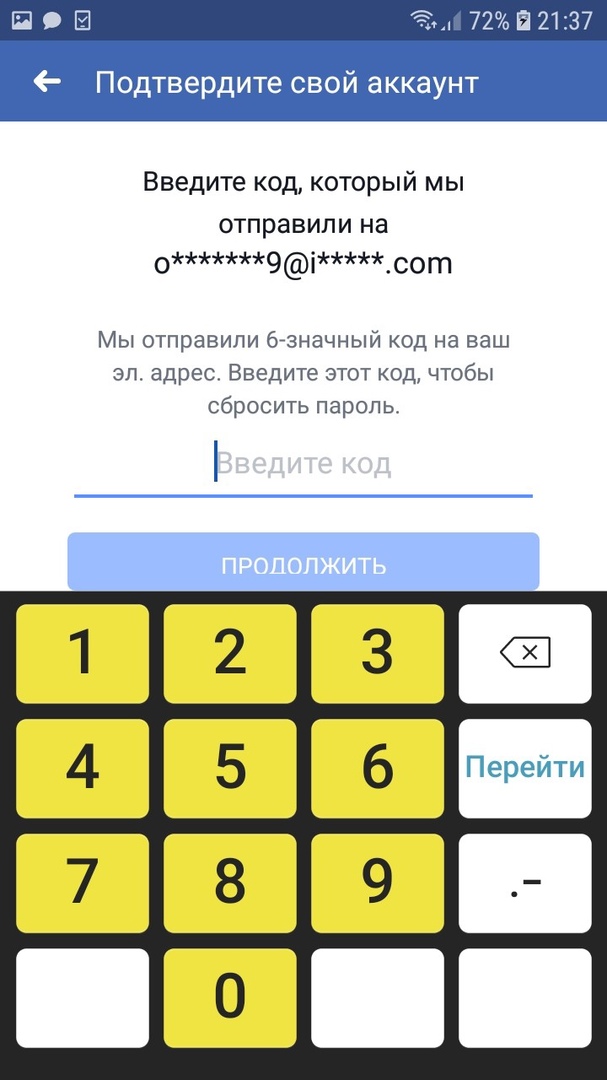Enter digit 5 on the keypad
The height and width of the screenshot is (1080, 607).
pyautogui.click(x=230, y=768)
